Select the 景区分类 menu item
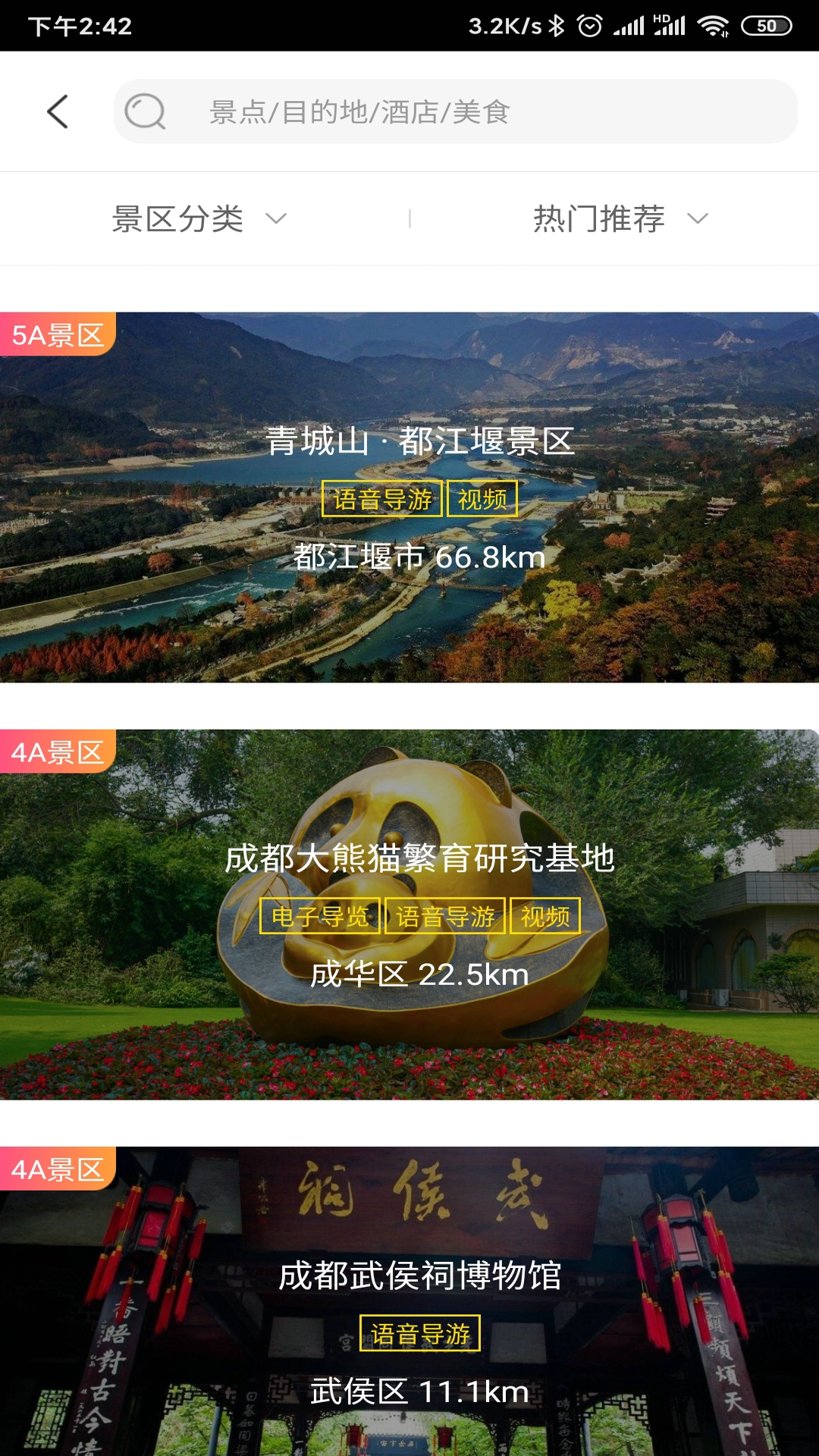Viewport: 819px width, 1456px height. point(177,218)
